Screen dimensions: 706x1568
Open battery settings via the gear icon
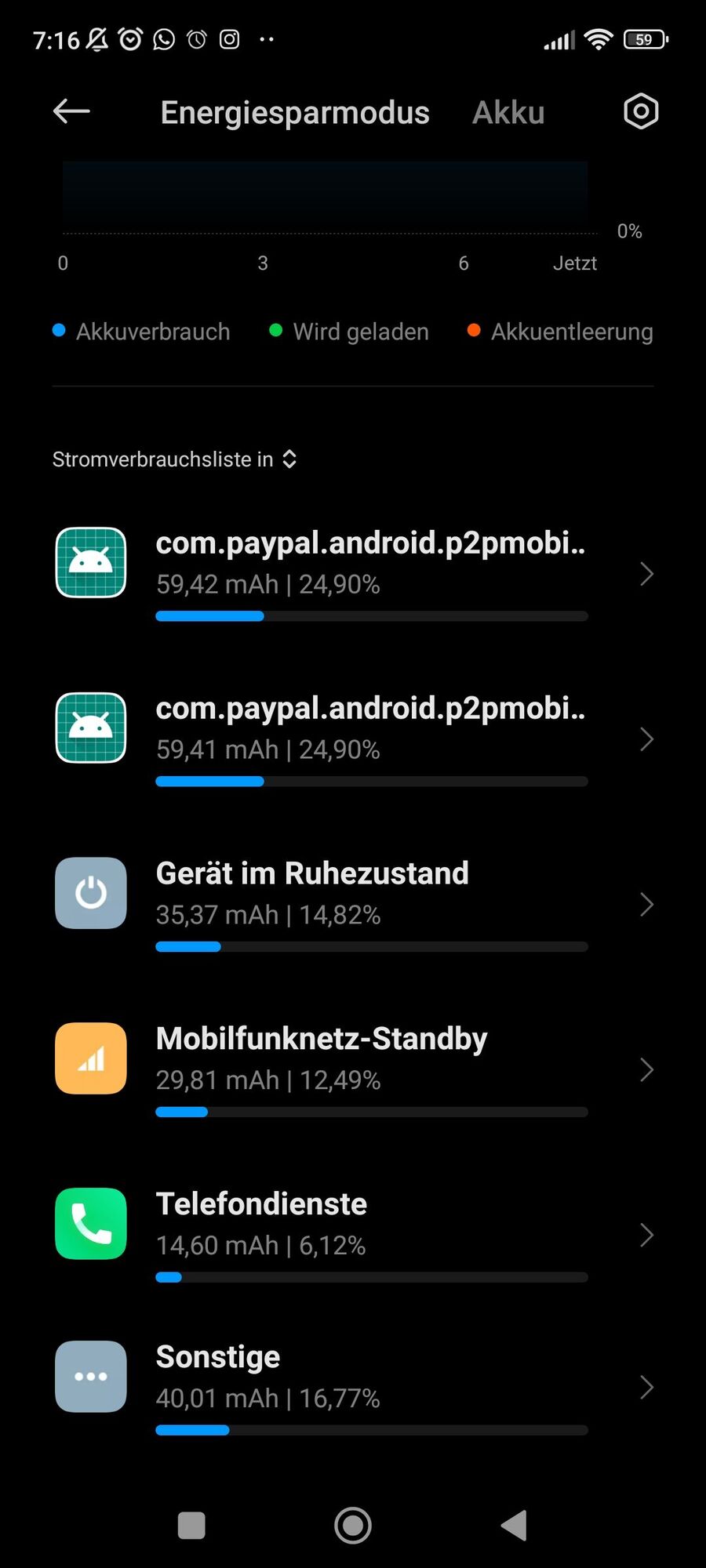click(639, 111)
